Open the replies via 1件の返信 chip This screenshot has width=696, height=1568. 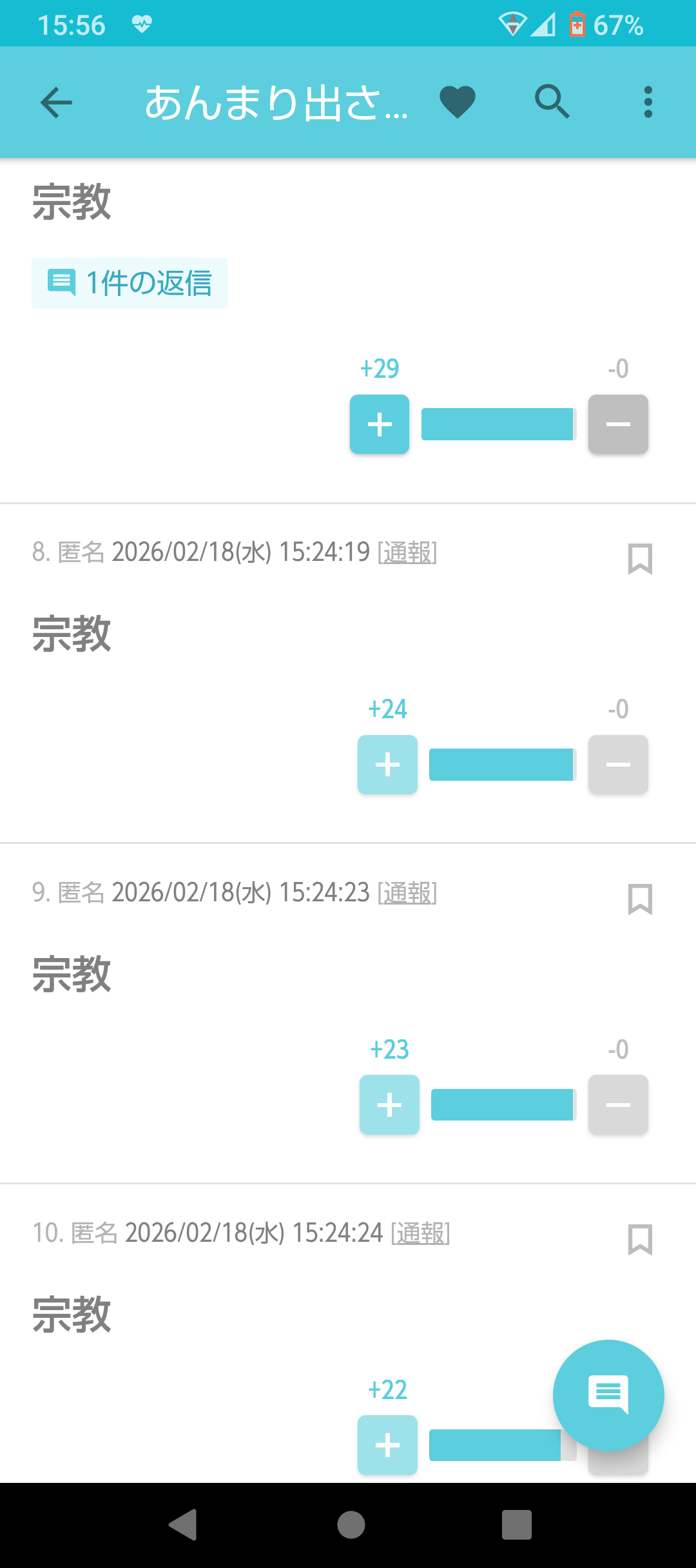129,282
